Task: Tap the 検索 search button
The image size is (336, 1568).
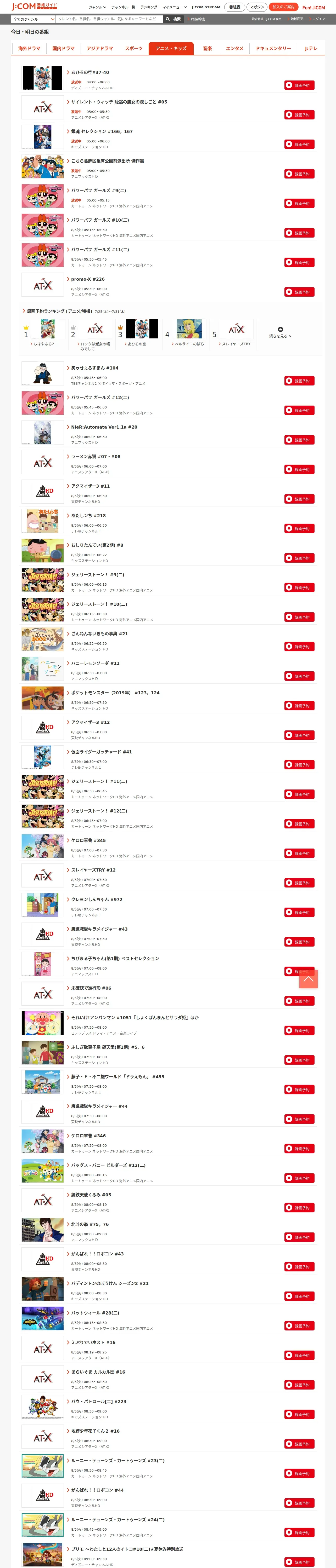Action: coord(173,19)
